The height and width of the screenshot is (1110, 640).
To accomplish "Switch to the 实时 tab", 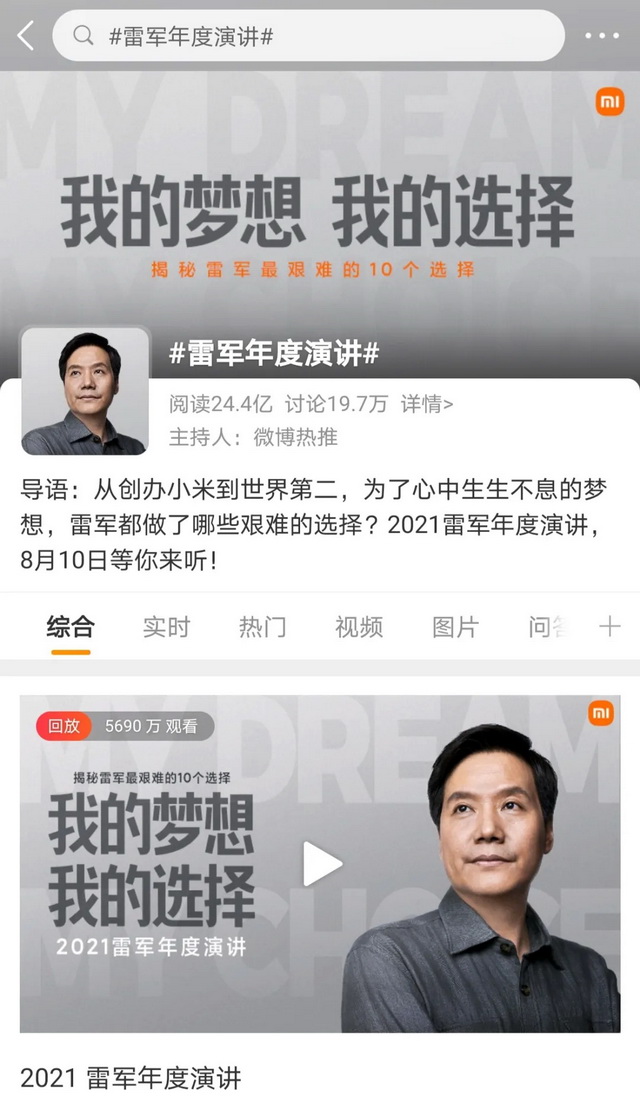I will (x=166, y=627).
